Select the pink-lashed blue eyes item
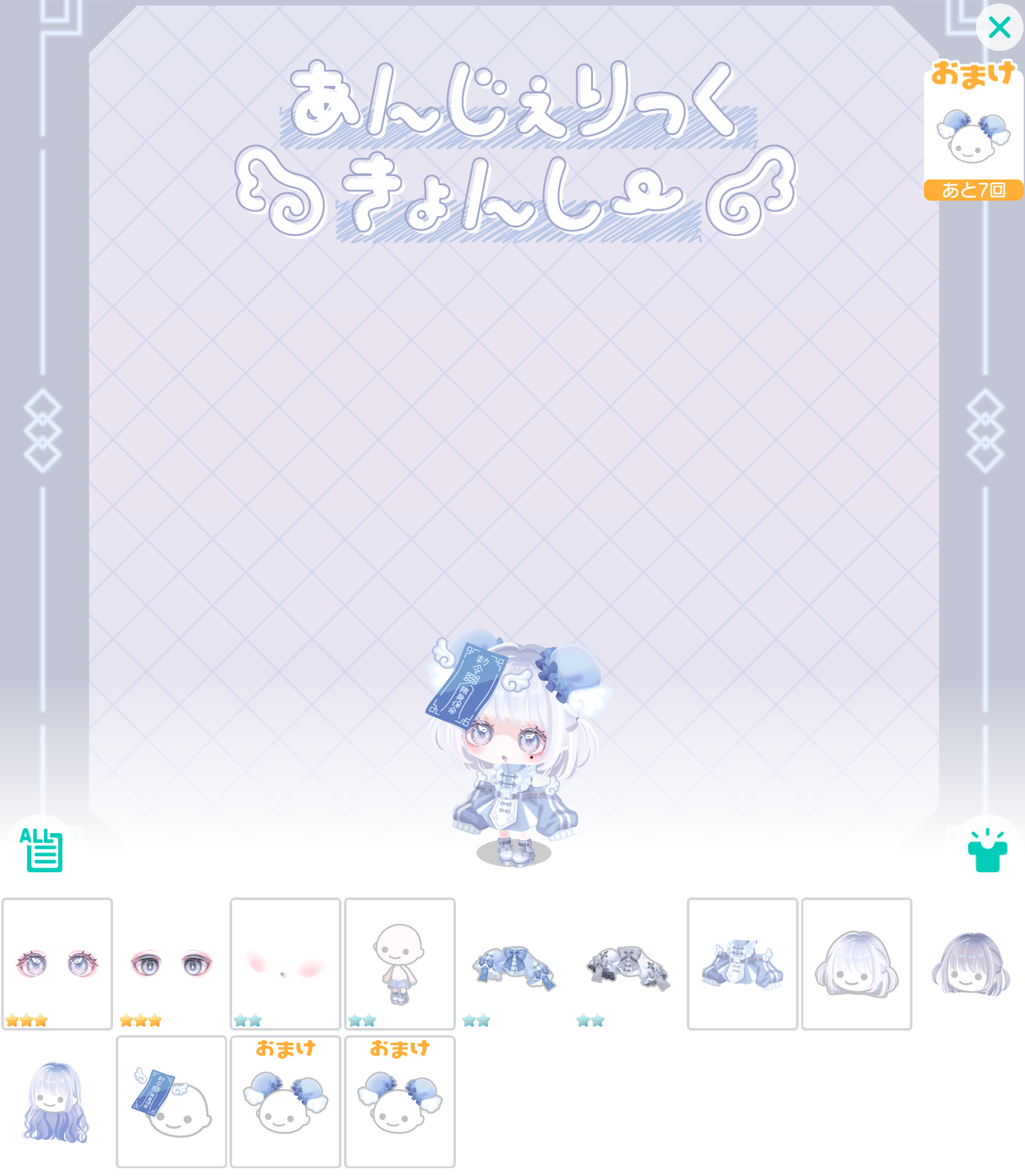This screenshot has width=1025, height=1176. [x=57, y=964]
